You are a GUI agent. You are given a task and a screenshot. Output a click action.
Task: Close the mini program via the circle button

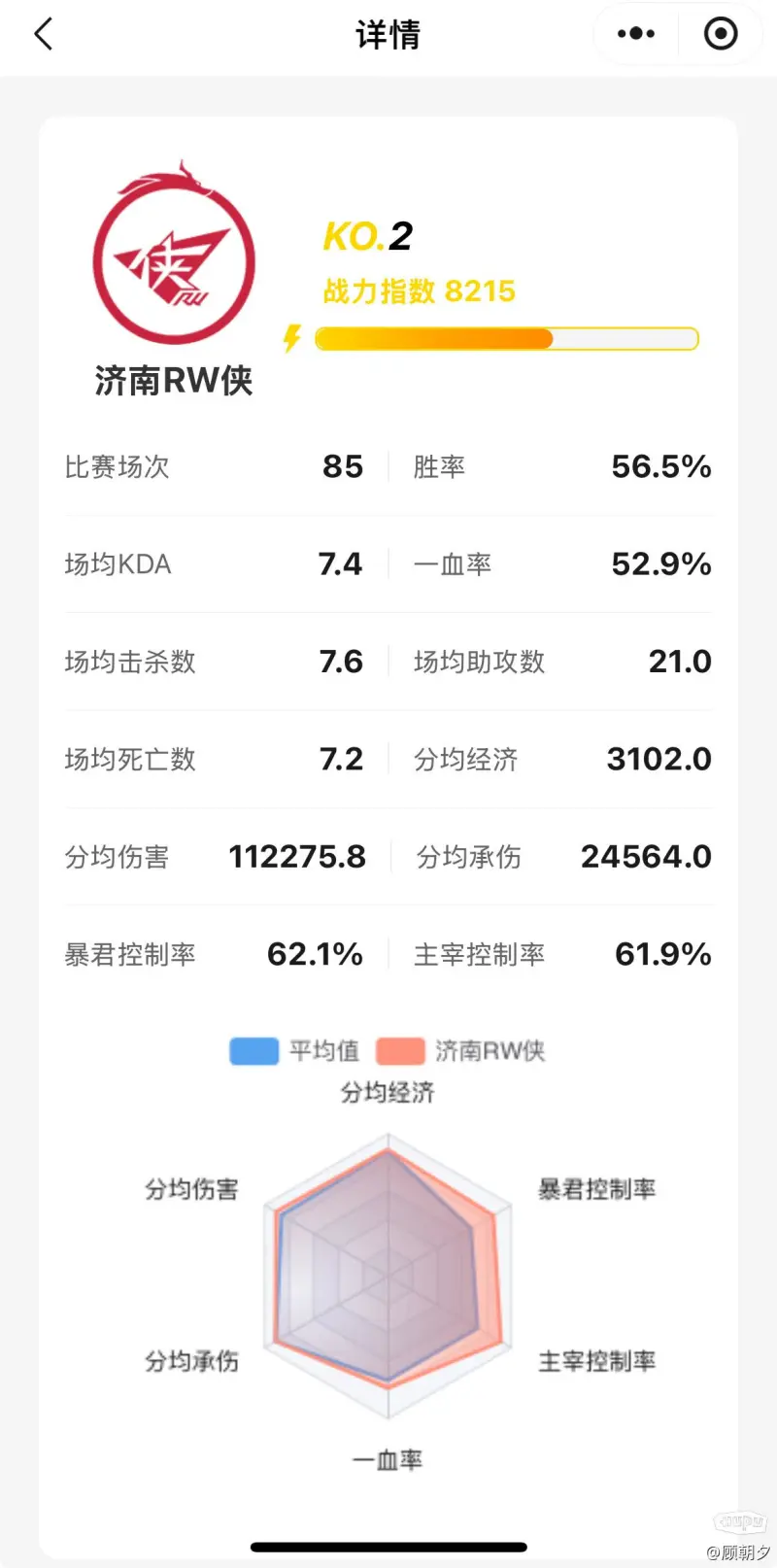720,34
